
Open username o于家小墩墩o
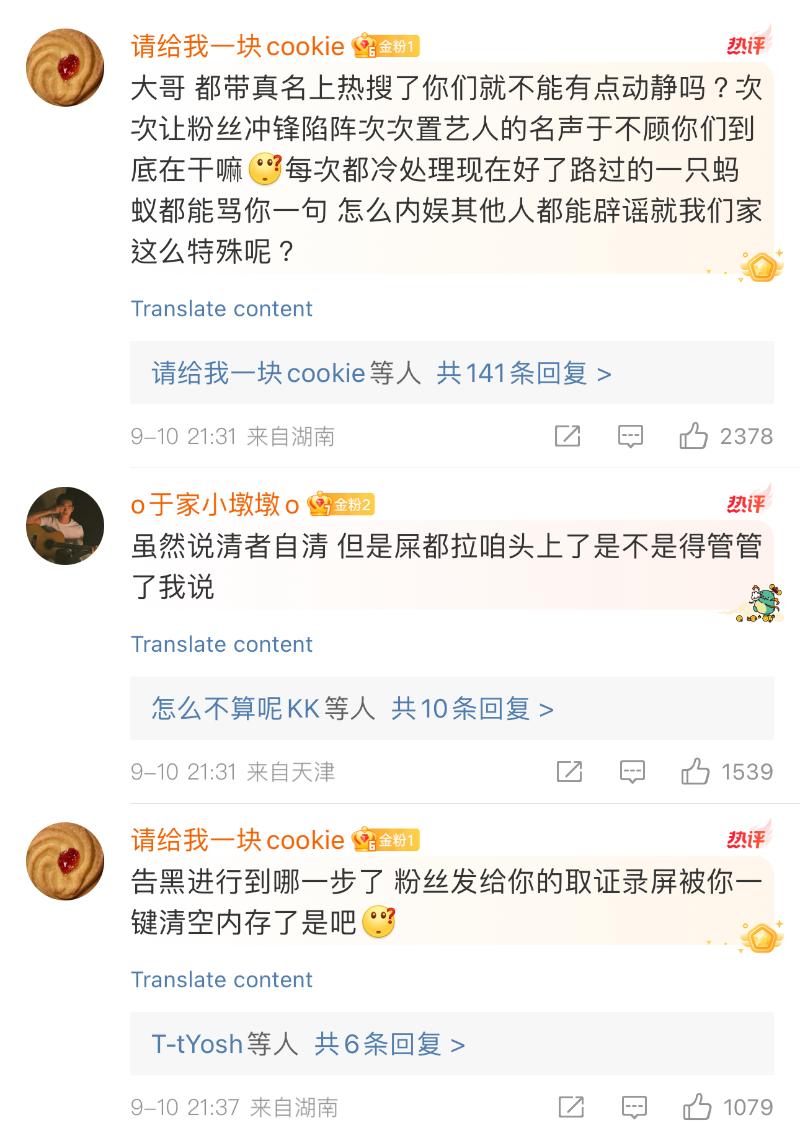(215, 504)
